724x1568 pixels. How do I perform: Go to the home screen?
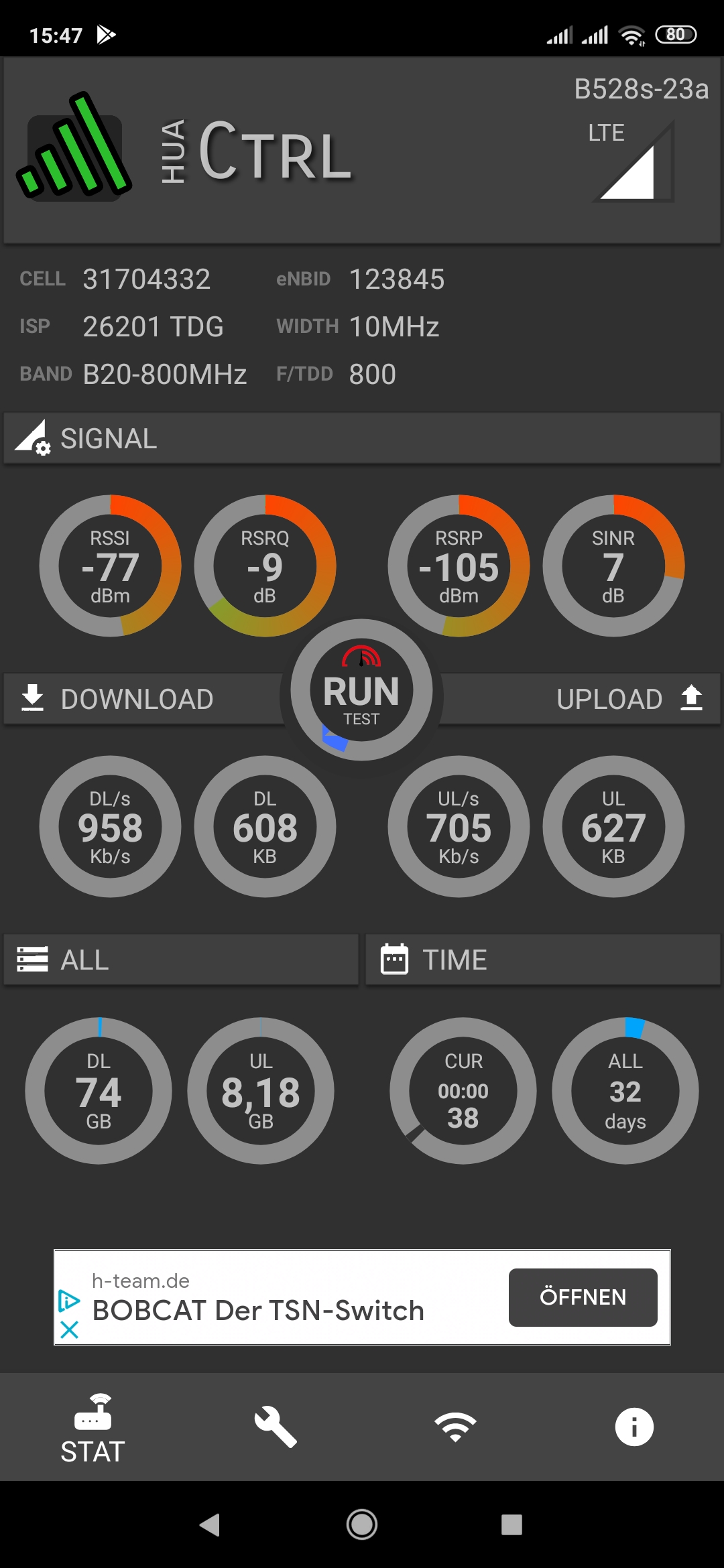(362, 1524)
